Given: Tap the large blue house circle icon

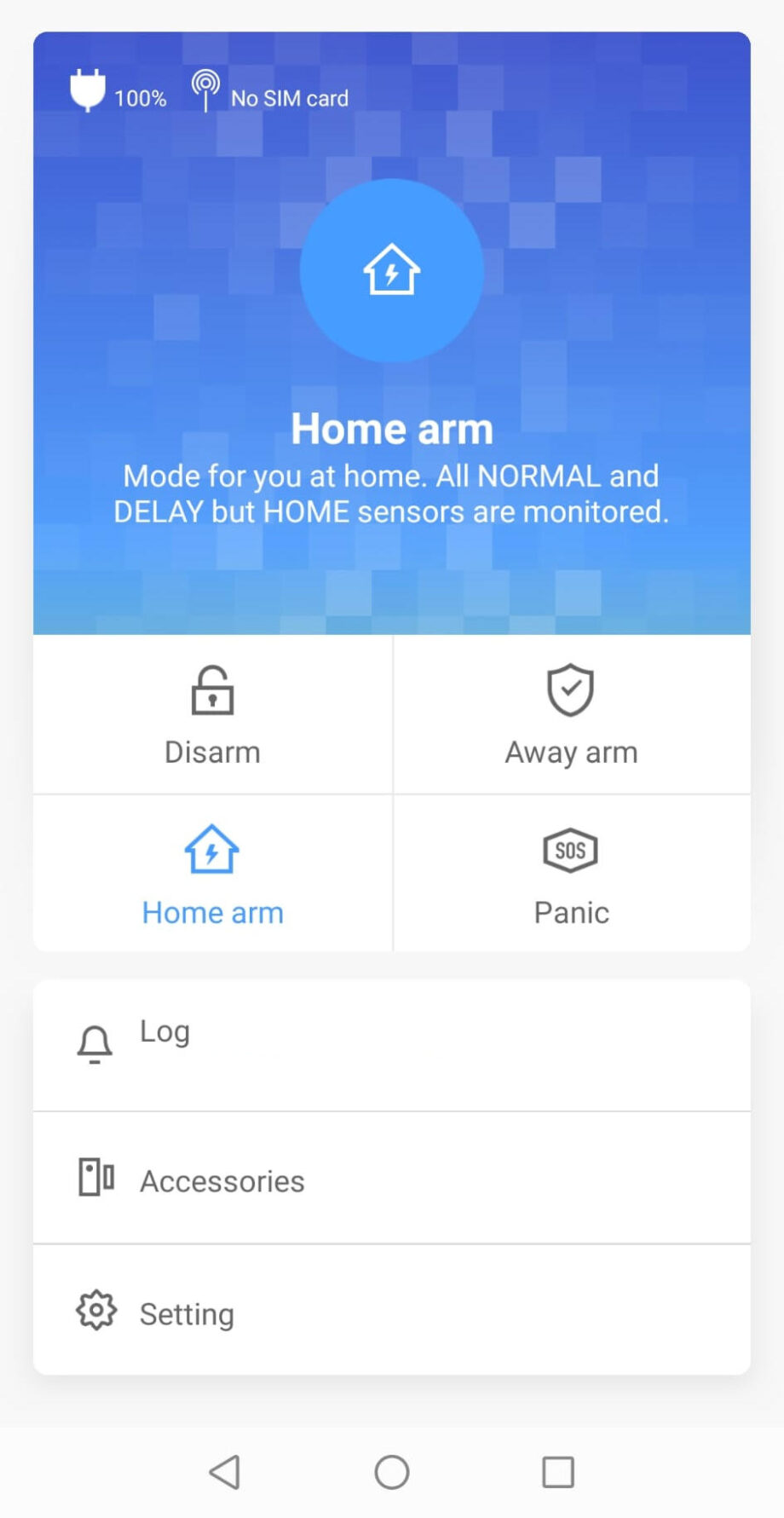Looking at the screenshot, I should coord(391,270).
